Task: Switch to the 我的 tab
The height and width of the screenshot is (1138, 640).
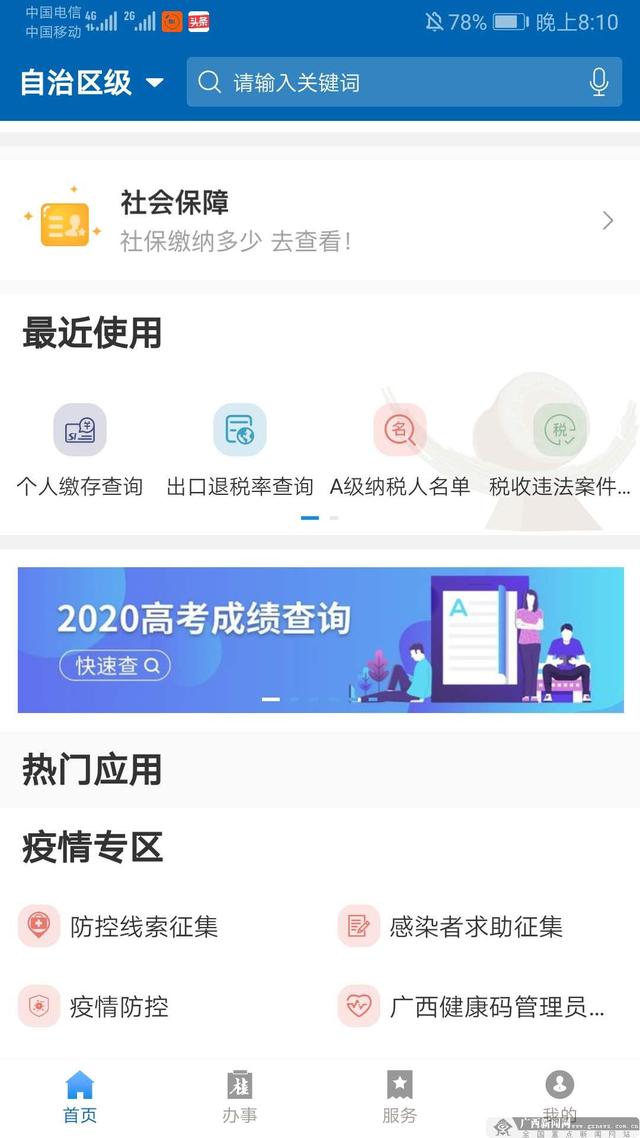Action: point(559,1097)
